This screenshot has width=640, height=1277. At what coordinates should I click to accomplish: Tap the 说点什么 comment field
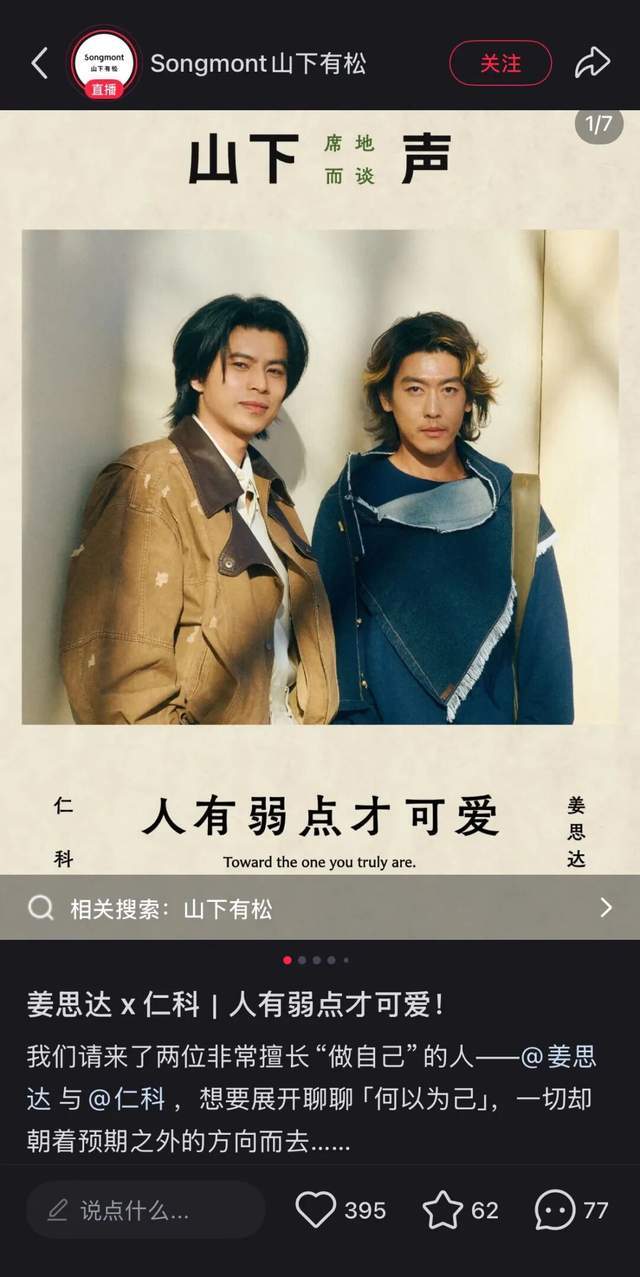coord(145,1210)
